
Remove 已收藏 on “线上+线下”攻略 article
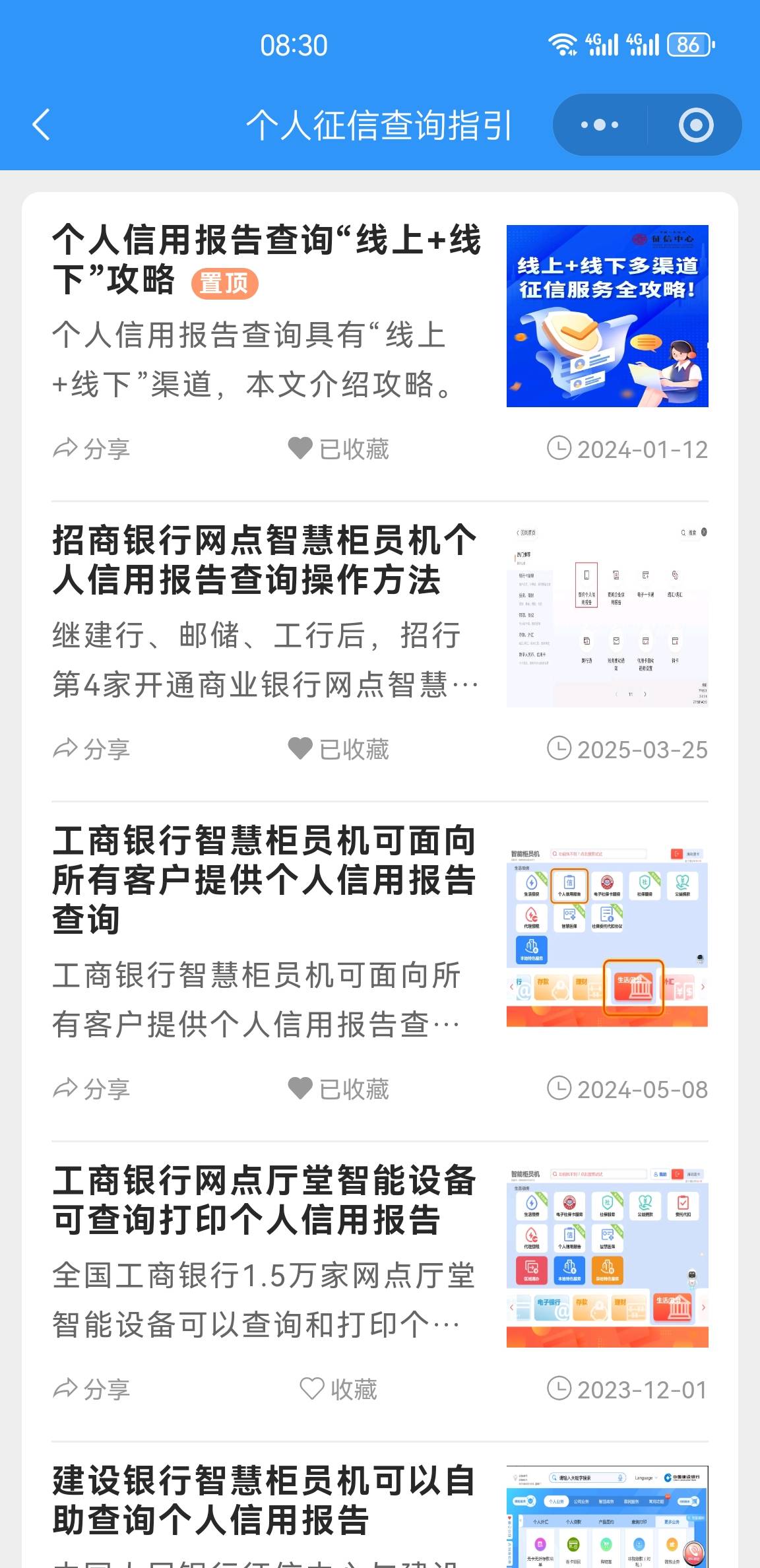tap(338, 449)
